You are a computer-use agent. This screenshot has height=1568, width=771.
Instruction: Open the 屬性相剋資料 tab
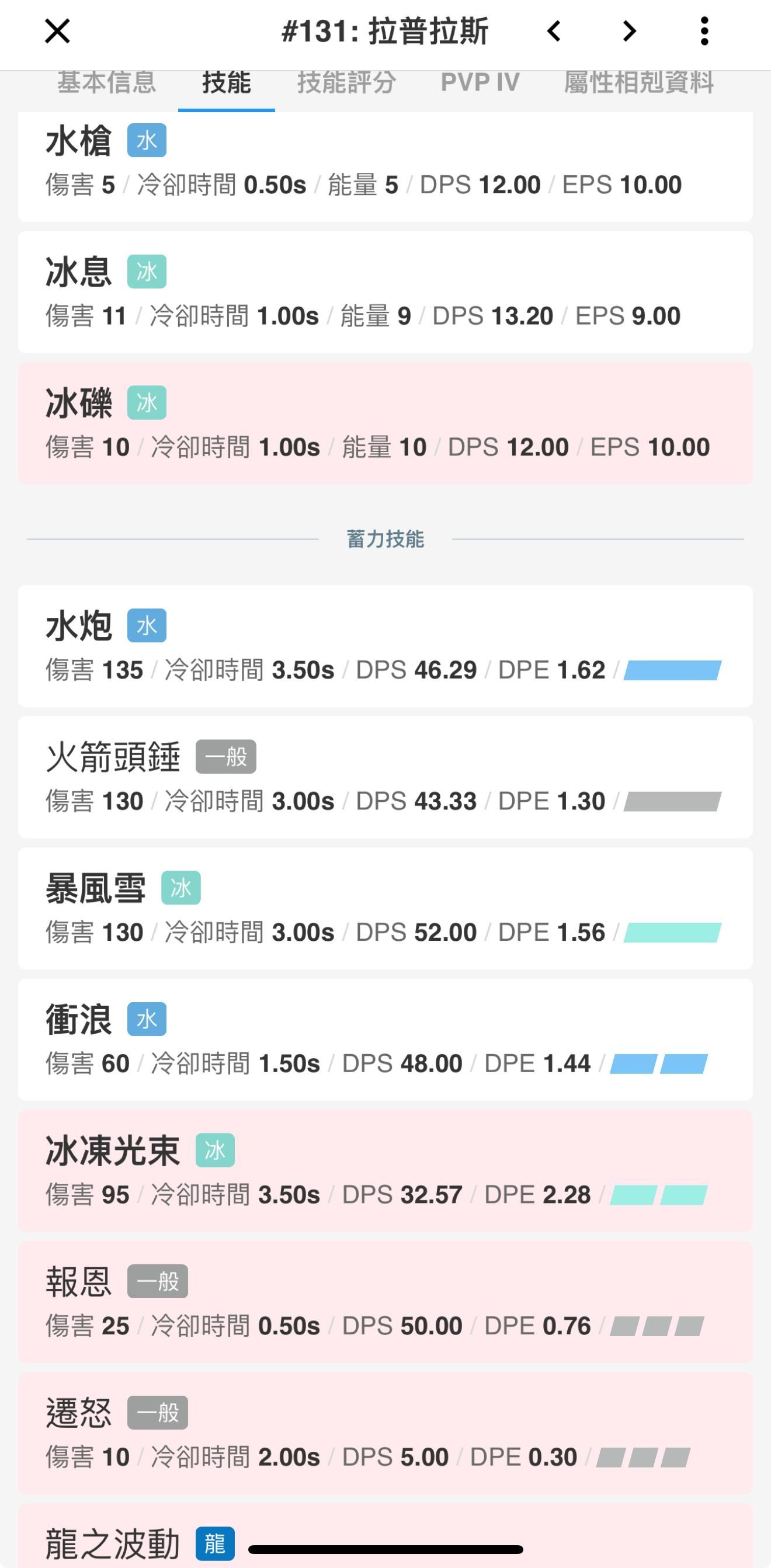click(x=638, y=85)
